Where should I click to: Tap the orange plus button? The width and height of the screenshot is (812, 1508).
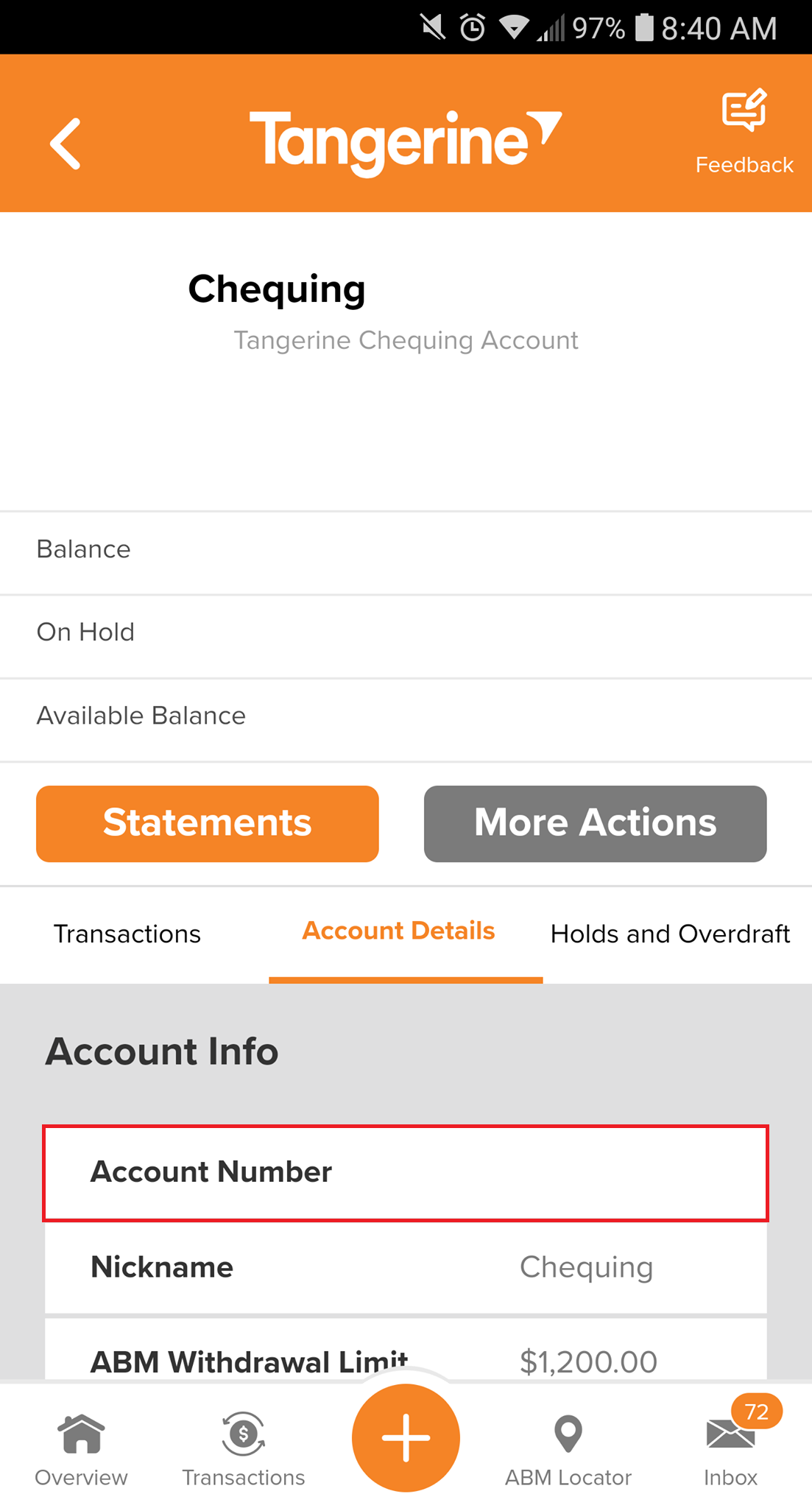coord(406,1437)
